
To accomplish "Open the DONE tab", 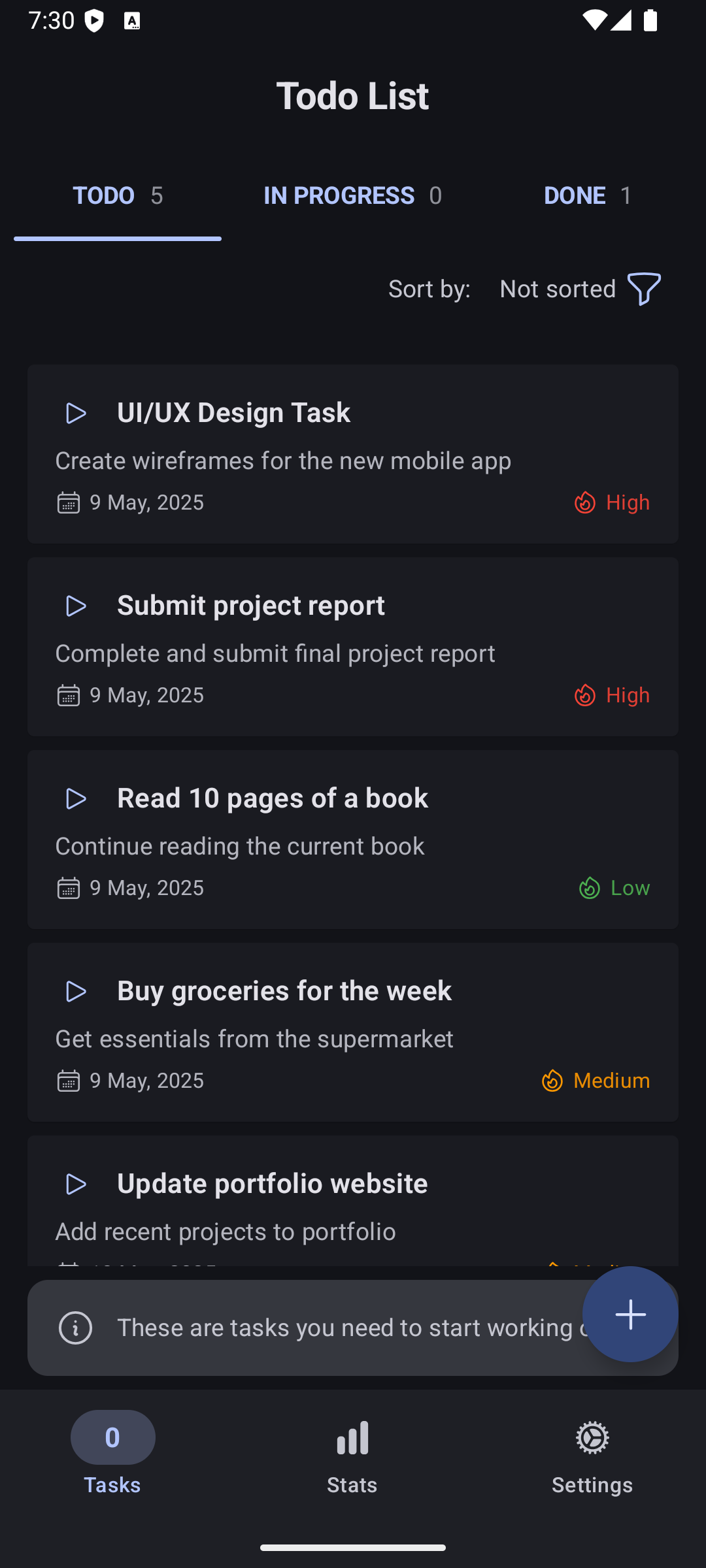I will pyautogui.click(x=587, y=195).
